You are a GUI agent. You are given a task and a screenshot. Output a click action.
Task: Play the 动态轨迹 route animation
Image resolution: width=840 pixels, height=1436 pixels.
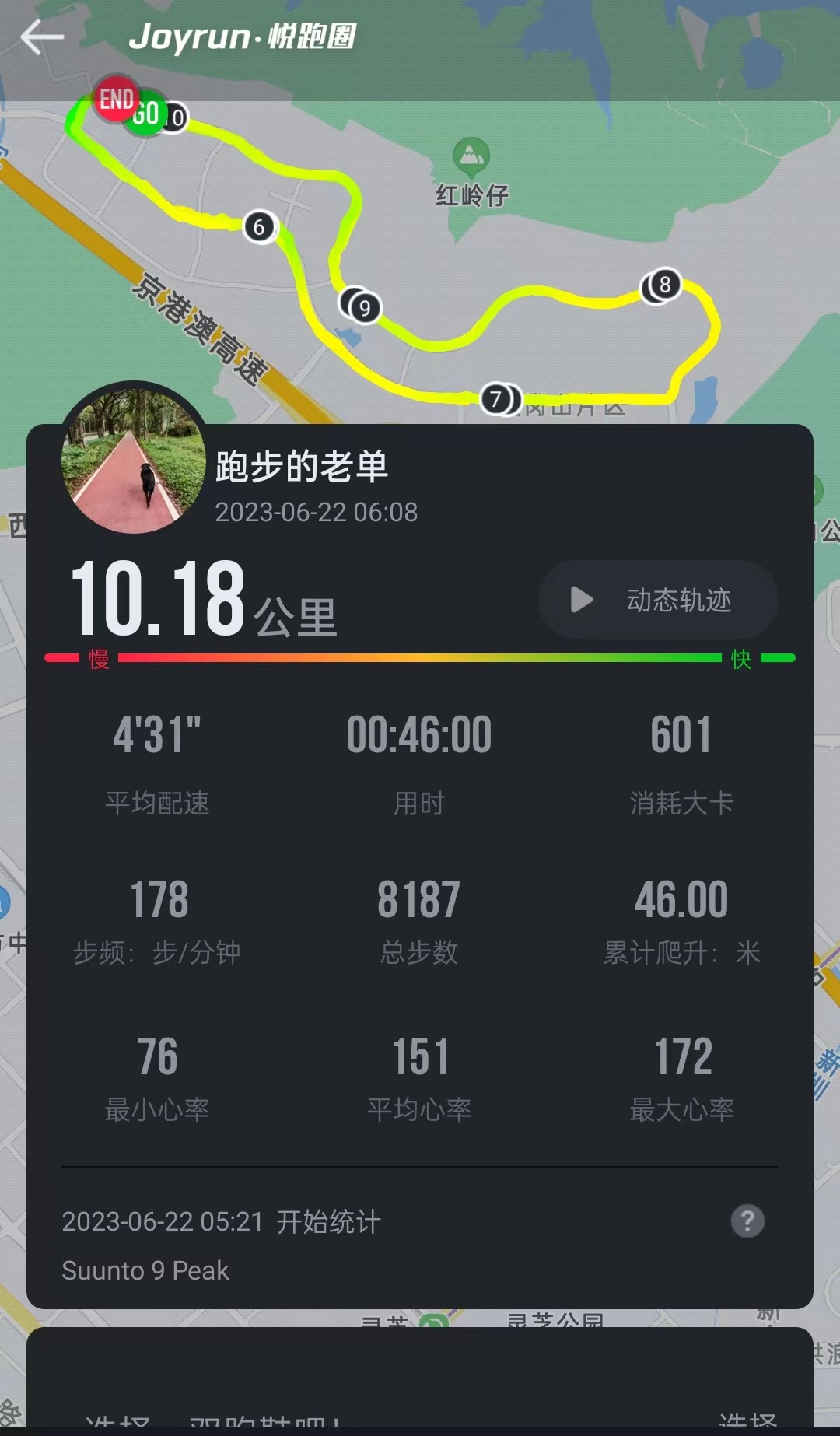click(658, 600)
